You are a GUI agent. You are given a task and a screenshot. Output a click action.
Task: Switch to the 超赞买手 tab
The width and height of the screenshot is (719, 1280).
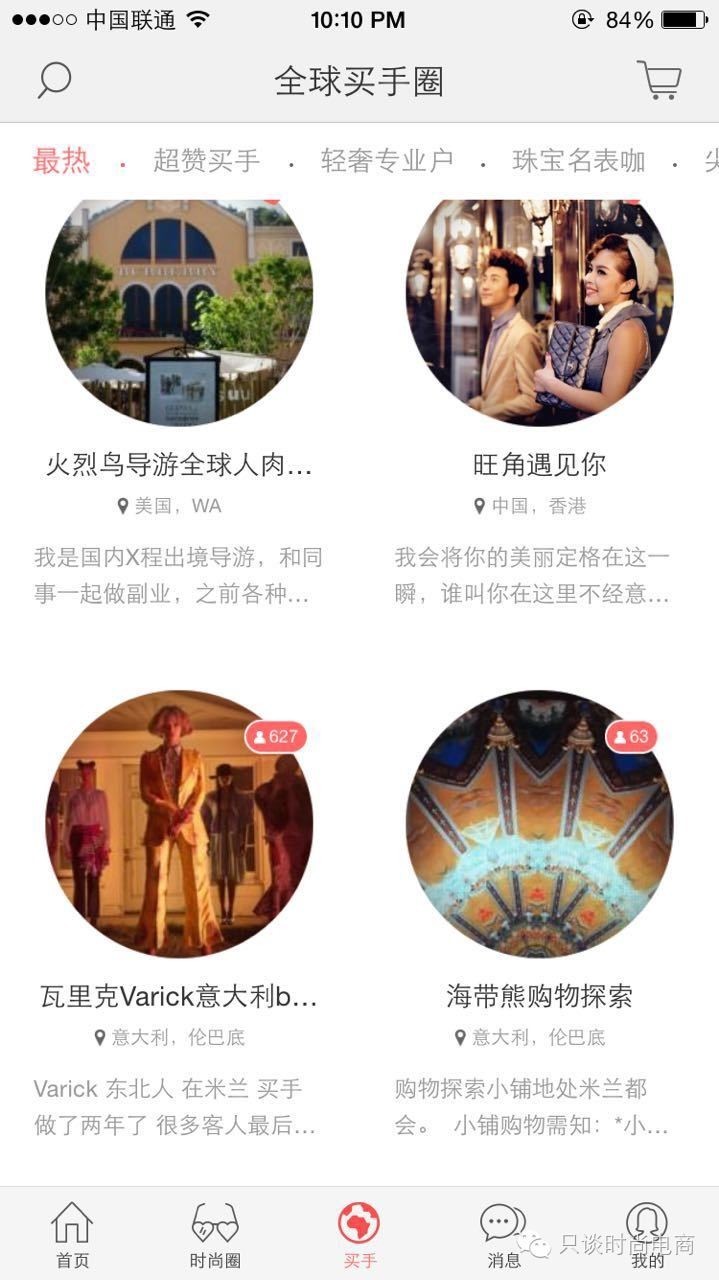pos(206,161)
